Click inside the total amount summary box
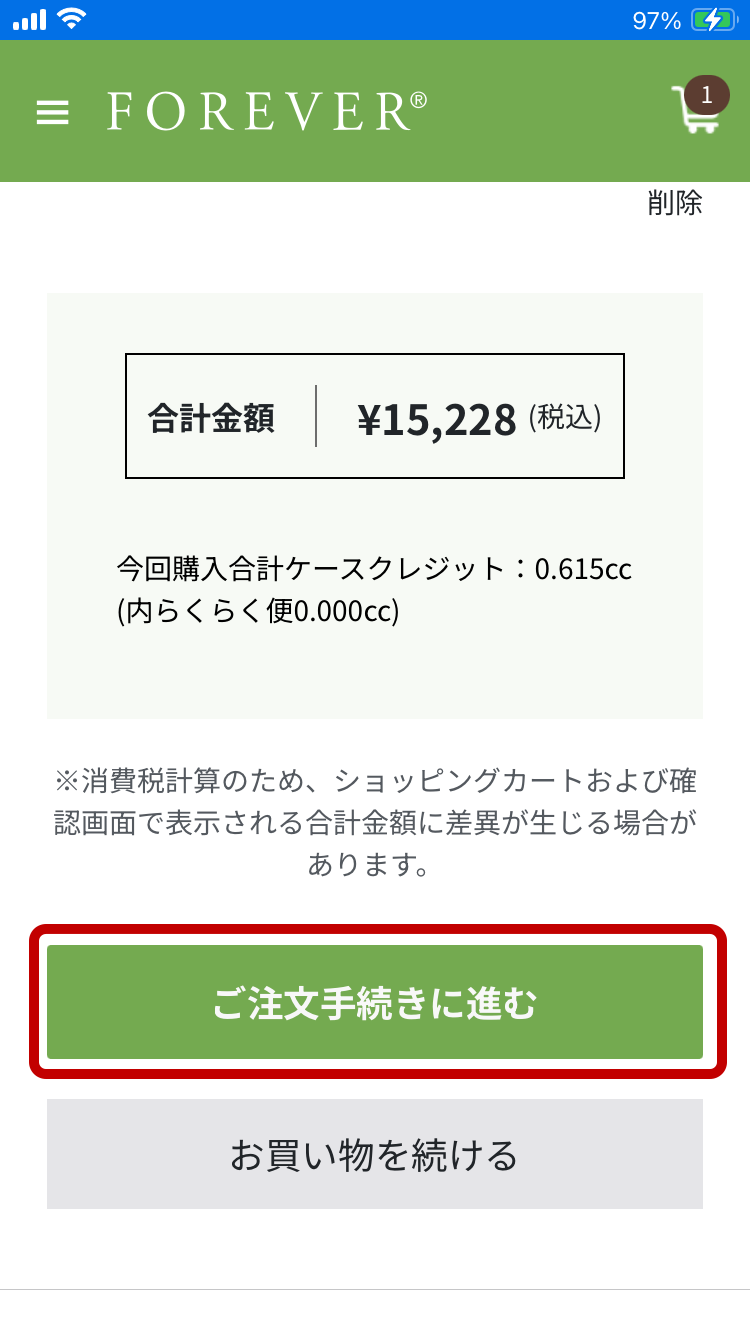The height and width of the screenshot is (1334, 750). tap(375, 416)
